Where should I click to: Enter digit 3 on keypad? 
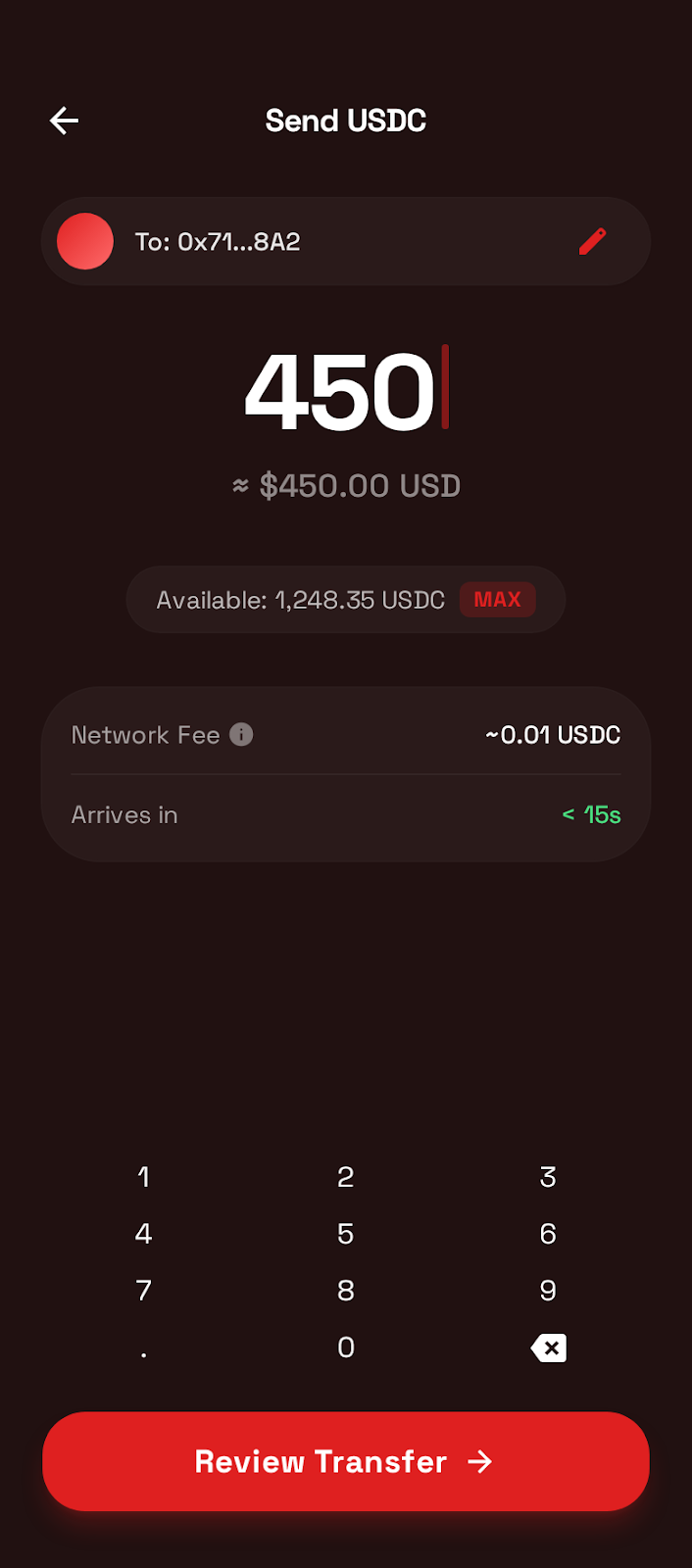(548, 1177)
